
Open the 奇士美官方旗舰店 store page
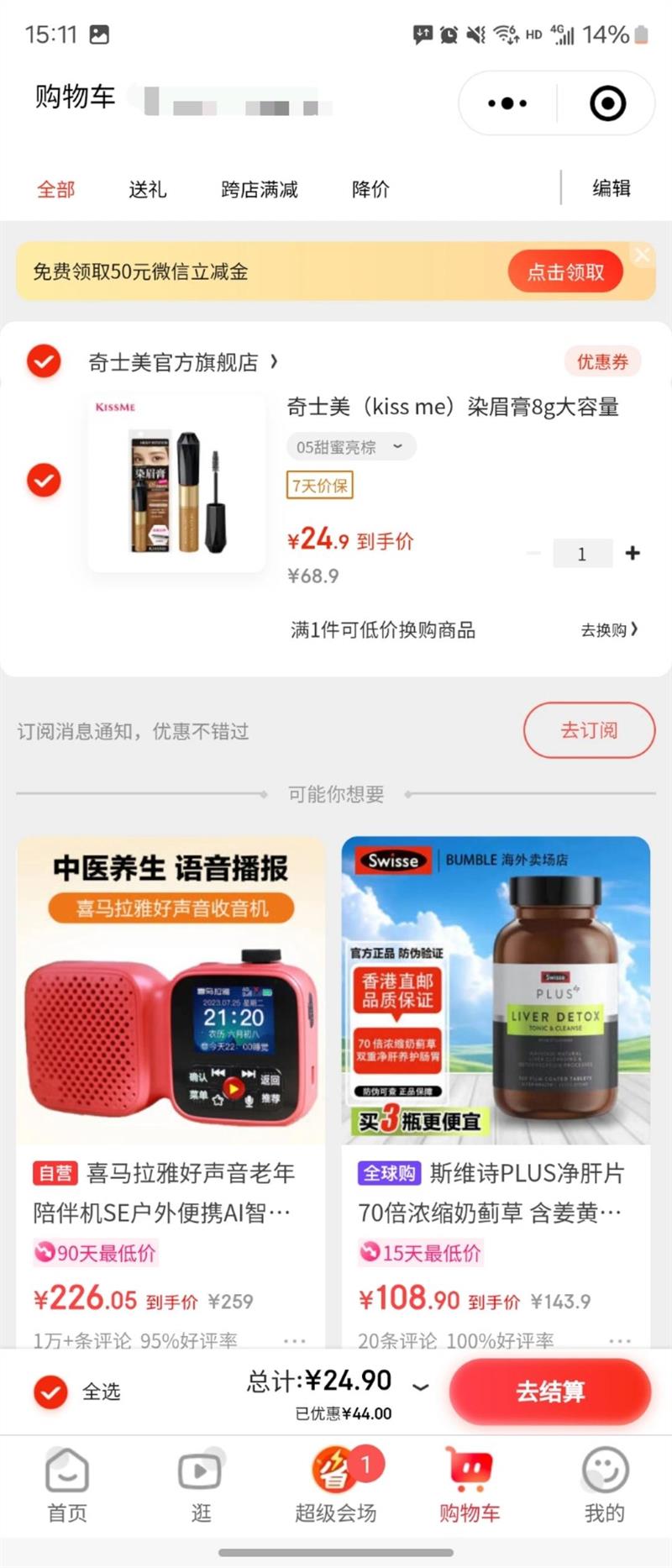(183, 362)
